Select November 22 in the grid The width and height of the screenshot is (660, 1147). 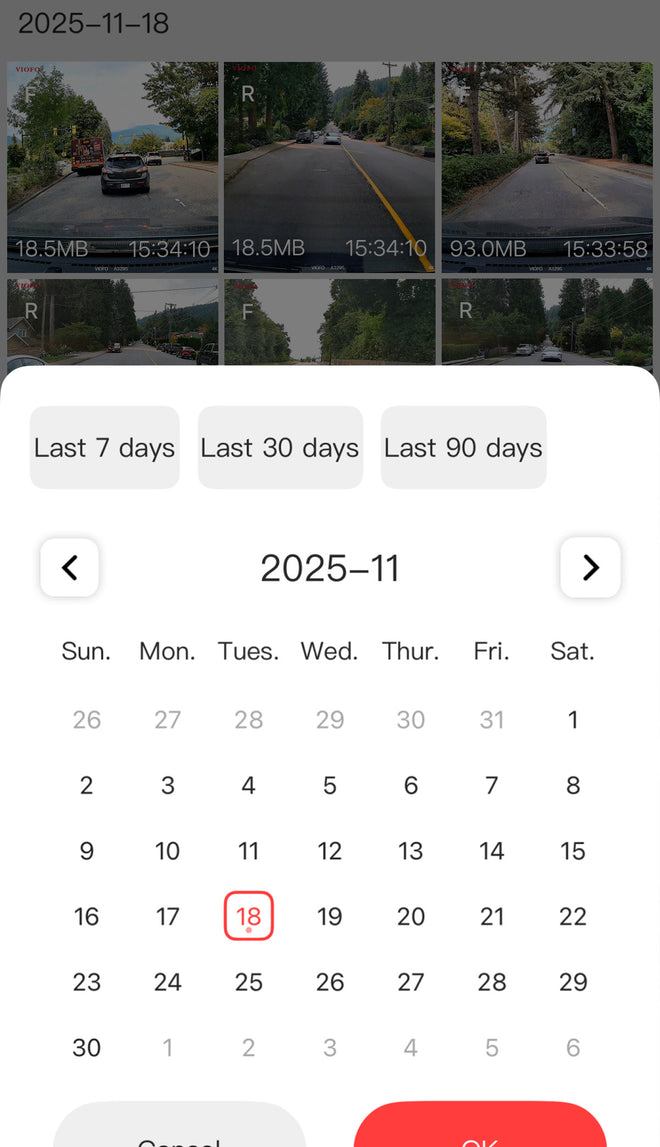[573, 916]
